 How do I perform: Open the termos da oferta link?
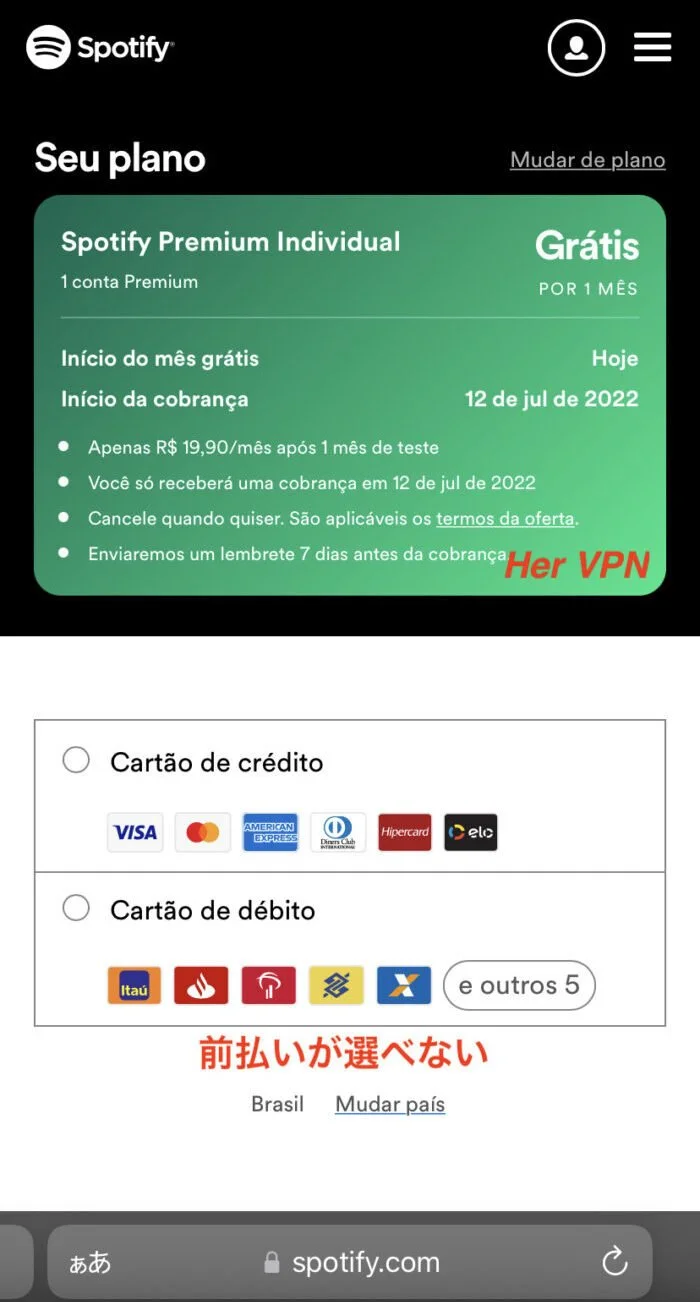(505, 518)
